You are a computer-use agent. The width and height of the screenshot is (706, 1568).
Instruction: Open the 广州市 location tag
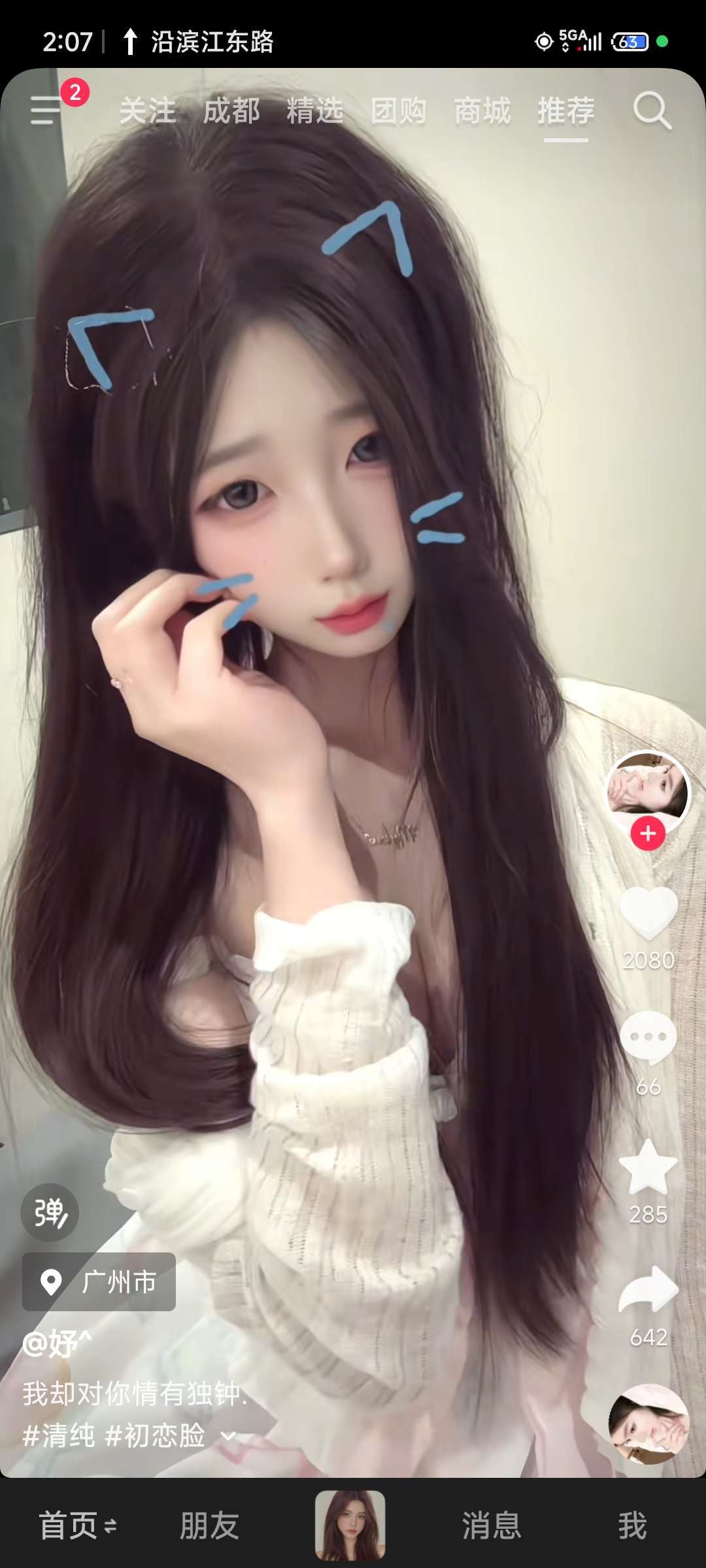(99, 1282)
